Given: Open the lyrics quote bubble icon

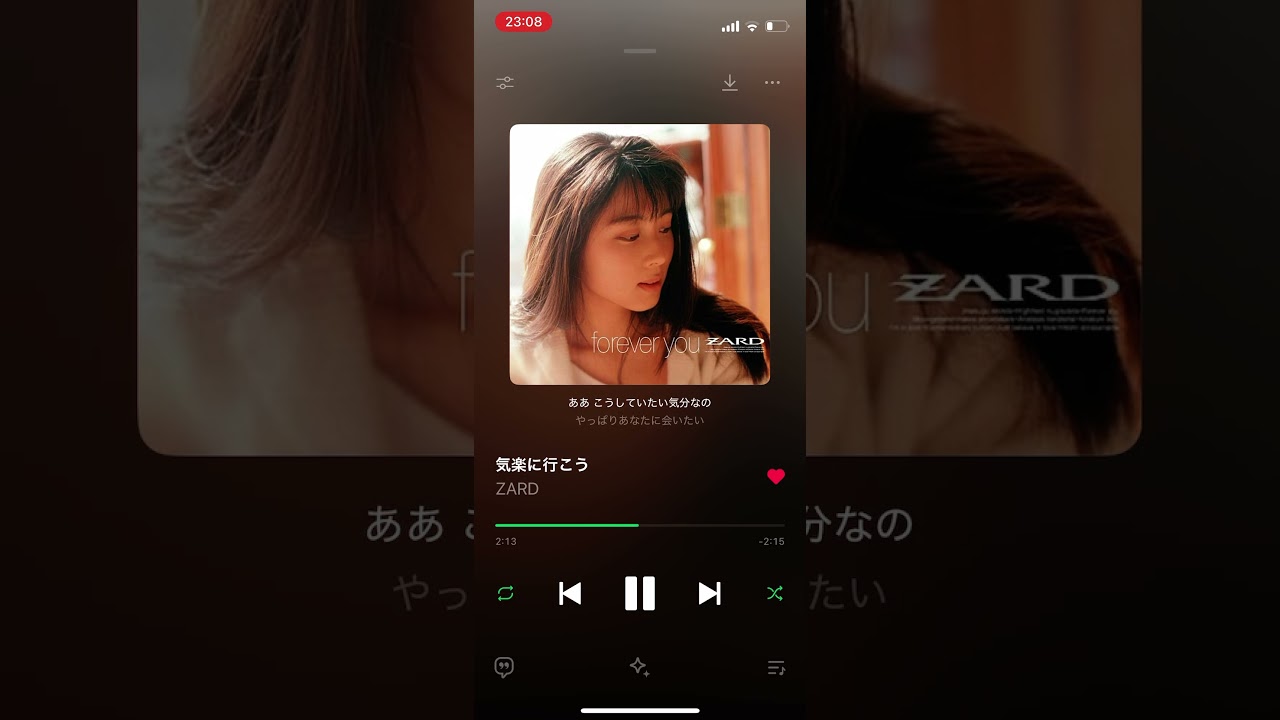Looking at the screenshot, I should [x=505, y=668].
